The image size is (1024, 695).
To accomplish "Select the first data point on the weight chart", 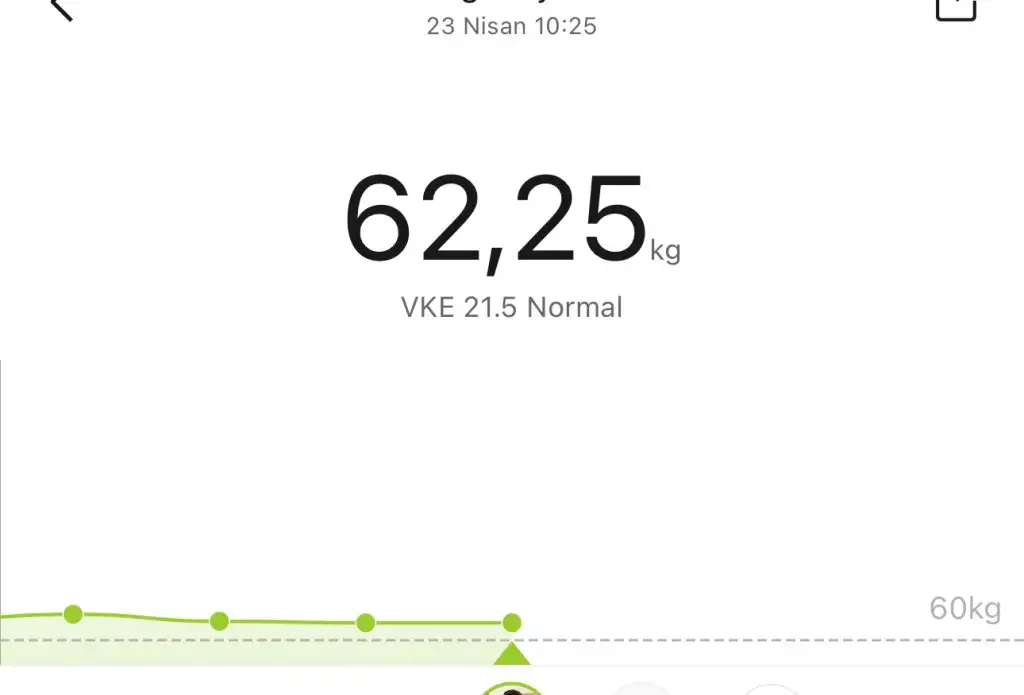I will 73,614.
